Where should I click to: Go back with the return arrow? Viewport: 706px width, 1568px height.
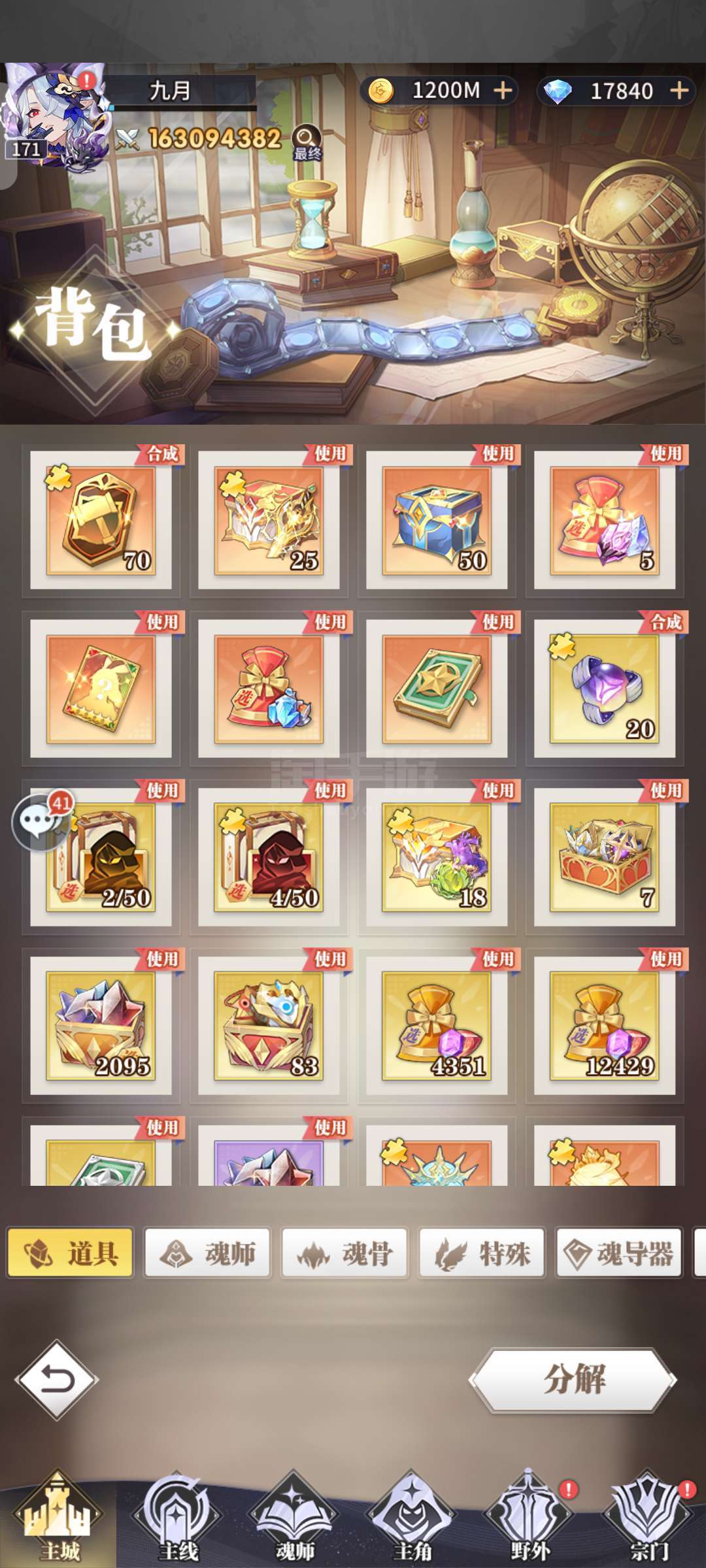(57, 1380)
